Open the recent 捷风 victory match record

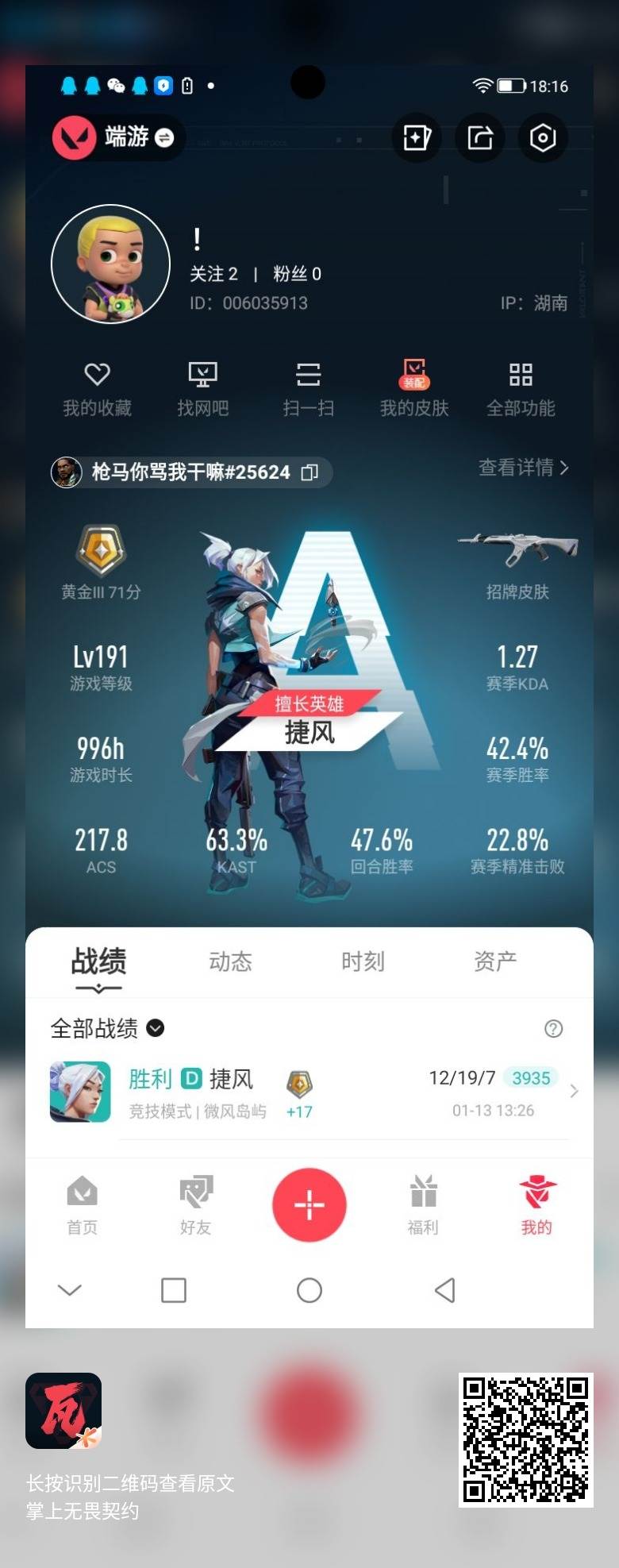coord(309,1092)
